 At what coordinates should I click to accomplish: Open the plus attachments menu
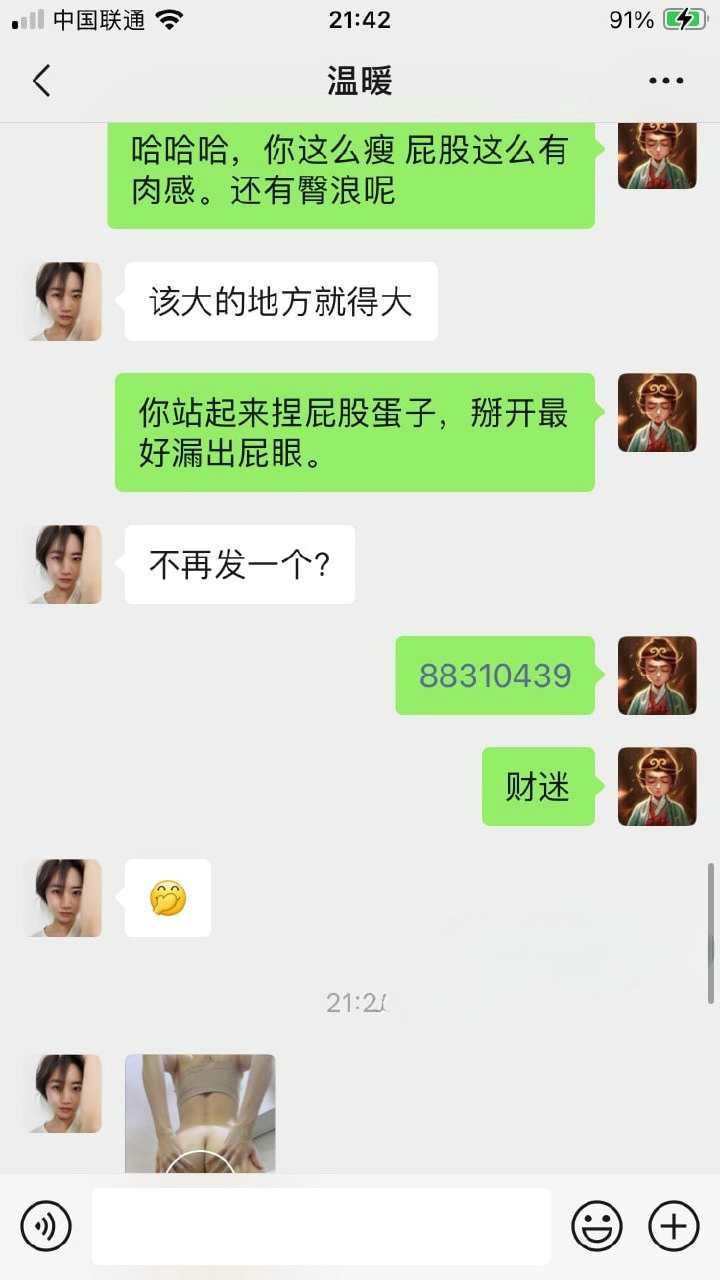coord(674,1226)
